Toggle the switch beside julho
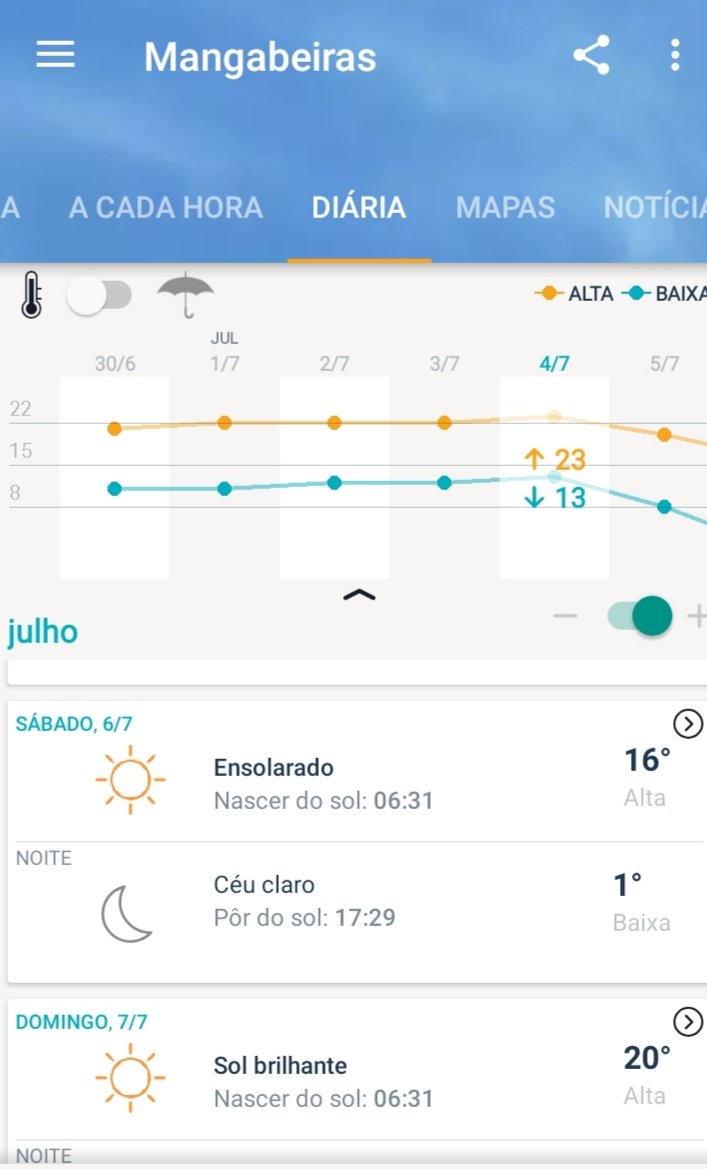 (640, 615)
